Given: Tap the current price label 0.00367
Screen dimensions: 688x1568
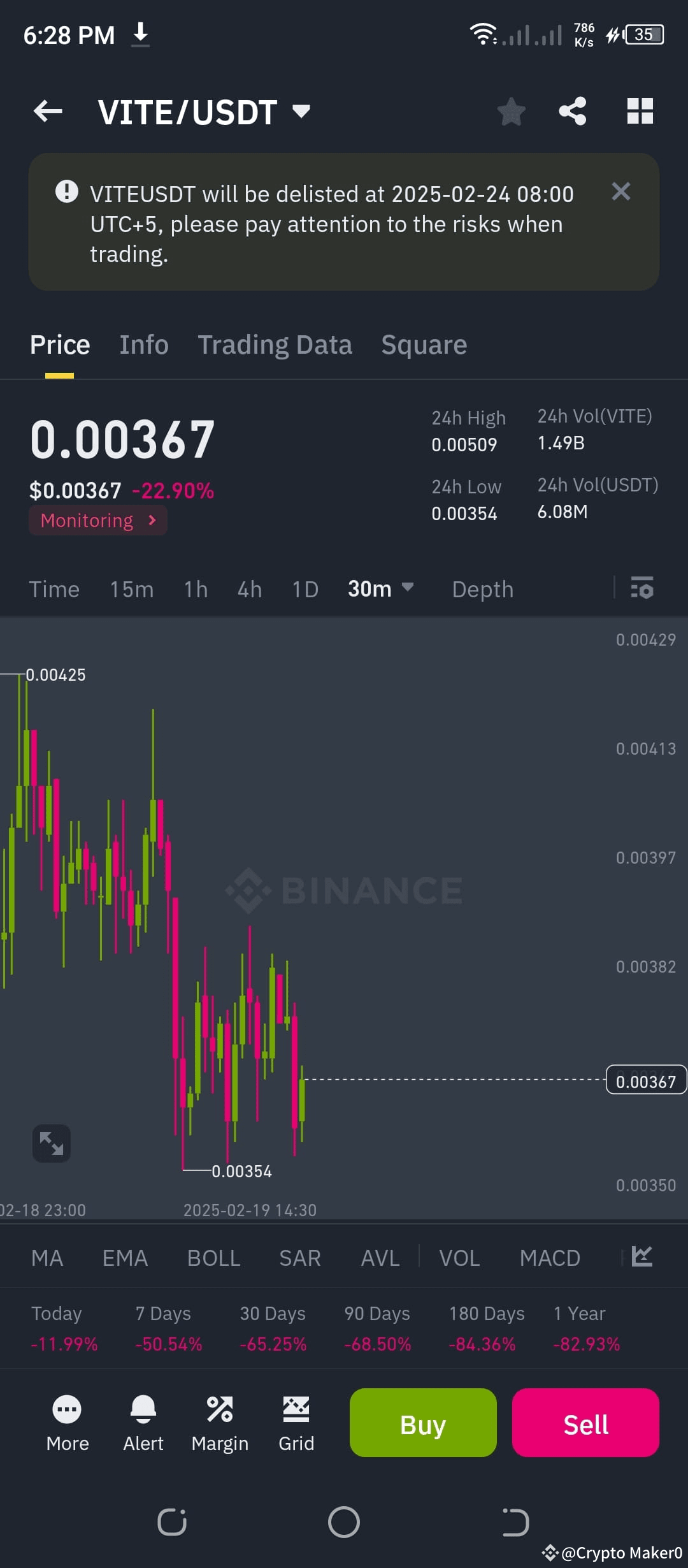Looking at the screenshot, I should point(646,1080).
